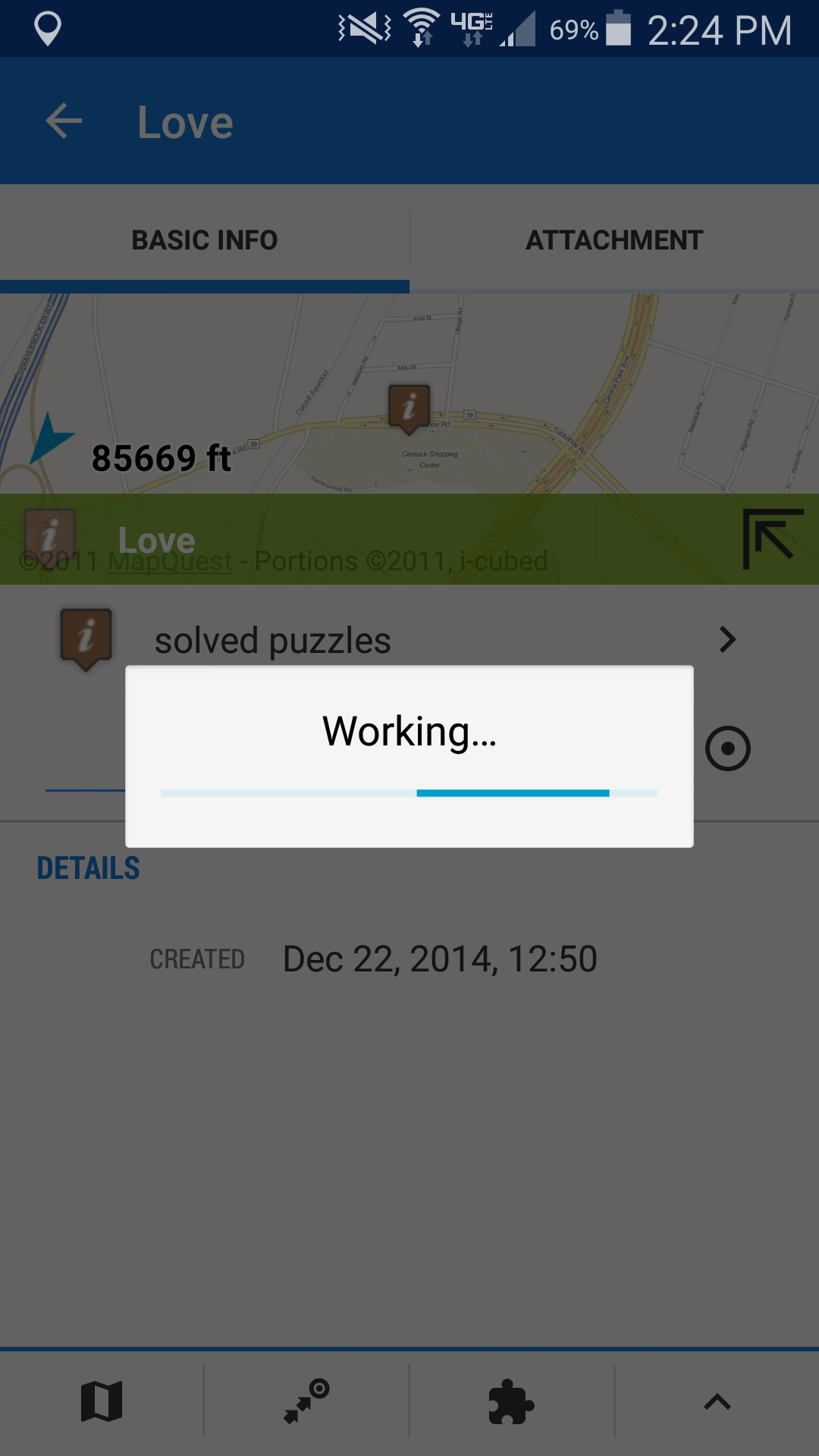819x1456 pixels.
Task: Tap the diagonal arrow on Love banner
Action: point(772,538)
